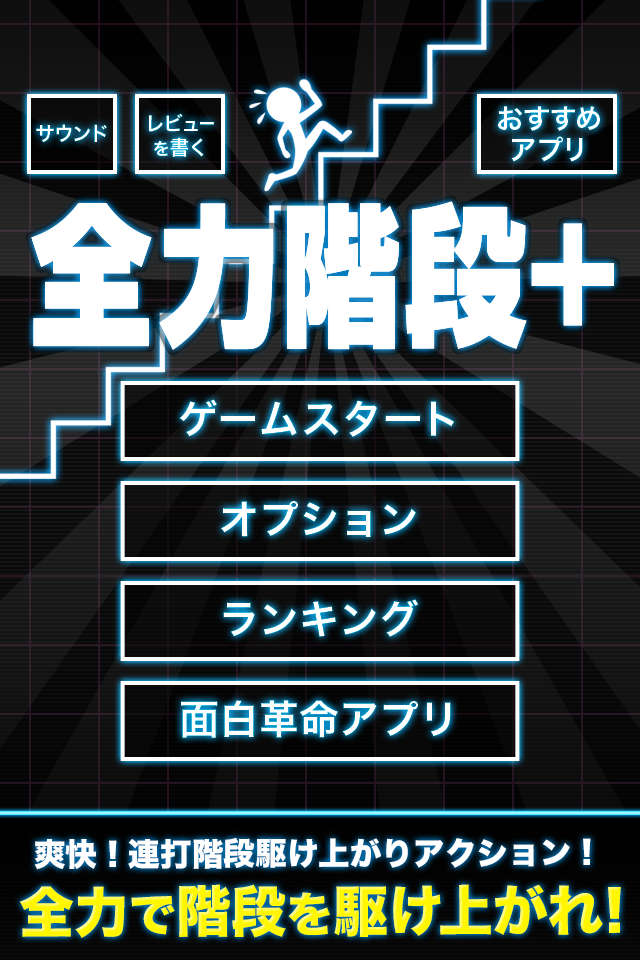Tap the サウンド sound button
The height and width of the screenshot is (960, 640).
tap(72, 134)
